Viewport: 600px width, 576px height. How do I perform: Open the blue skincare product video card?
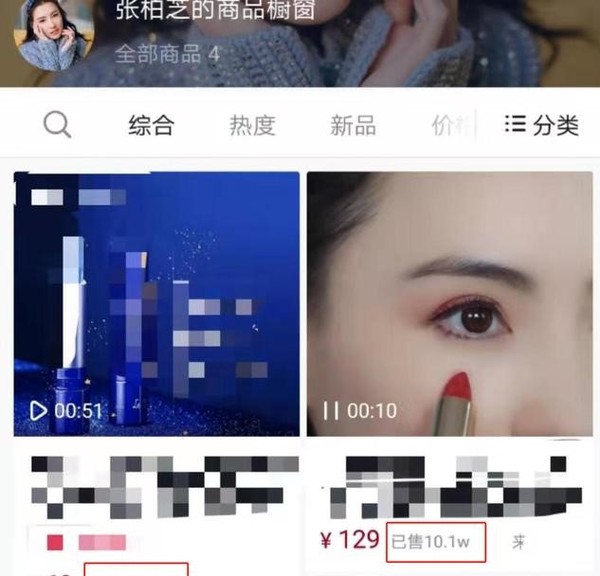click(x=157, y=304)
